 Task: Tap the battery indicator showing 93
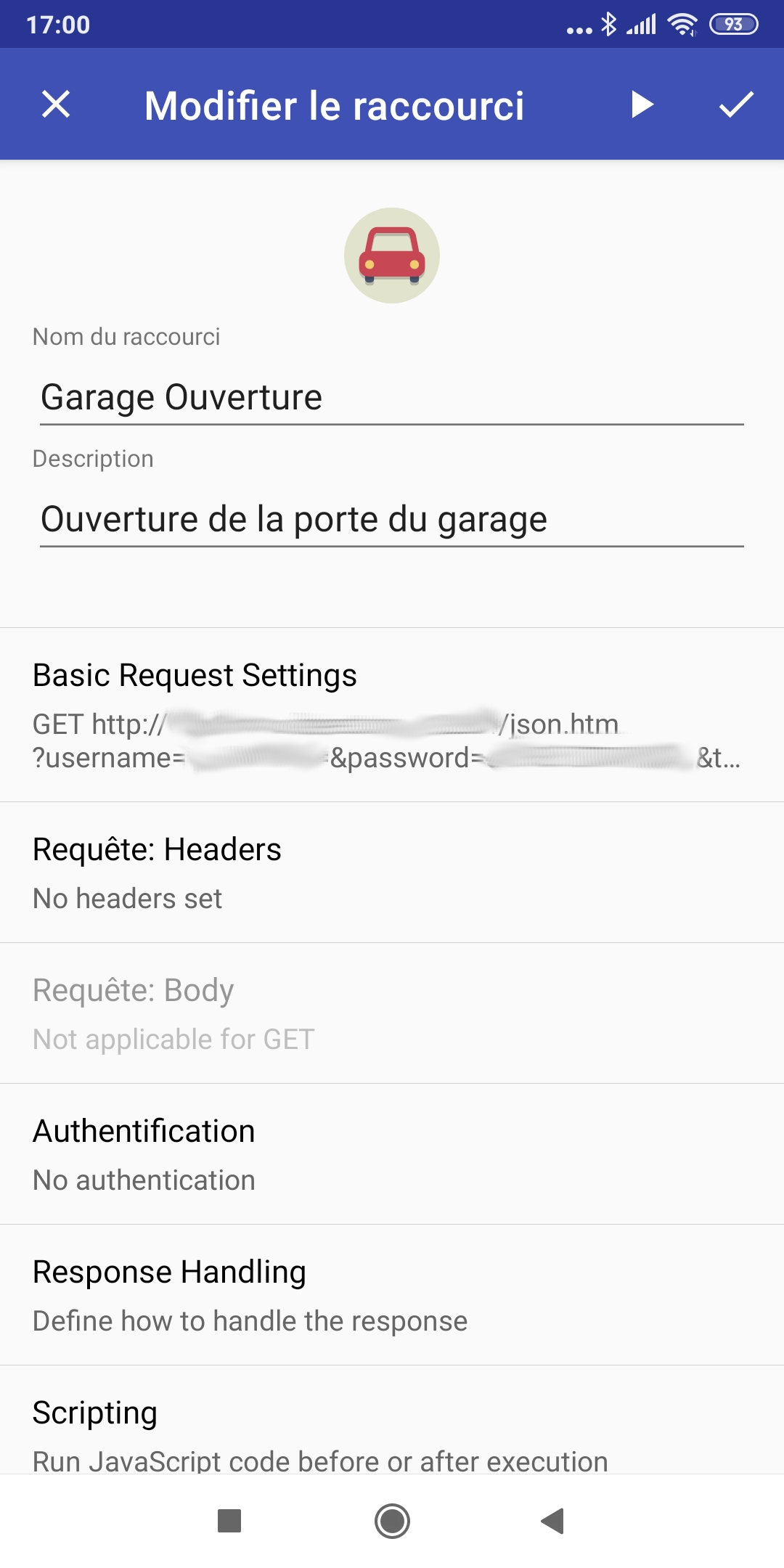[733, 24]
